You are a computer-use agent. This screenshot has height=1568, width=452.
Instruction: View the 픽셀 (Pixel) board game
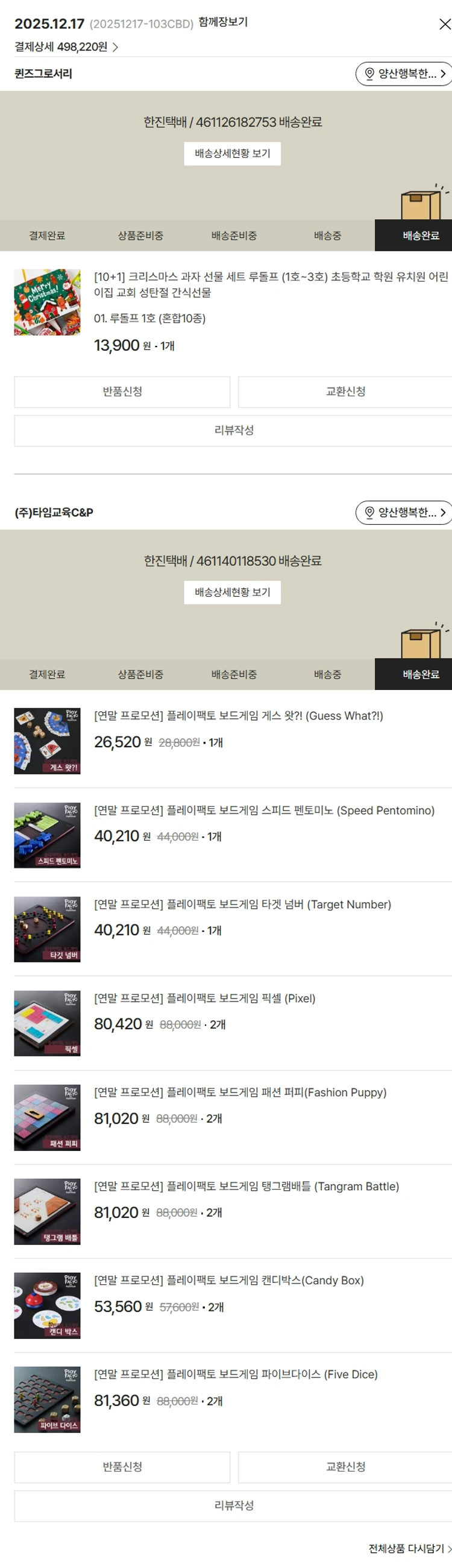click(x=204, y=999)
